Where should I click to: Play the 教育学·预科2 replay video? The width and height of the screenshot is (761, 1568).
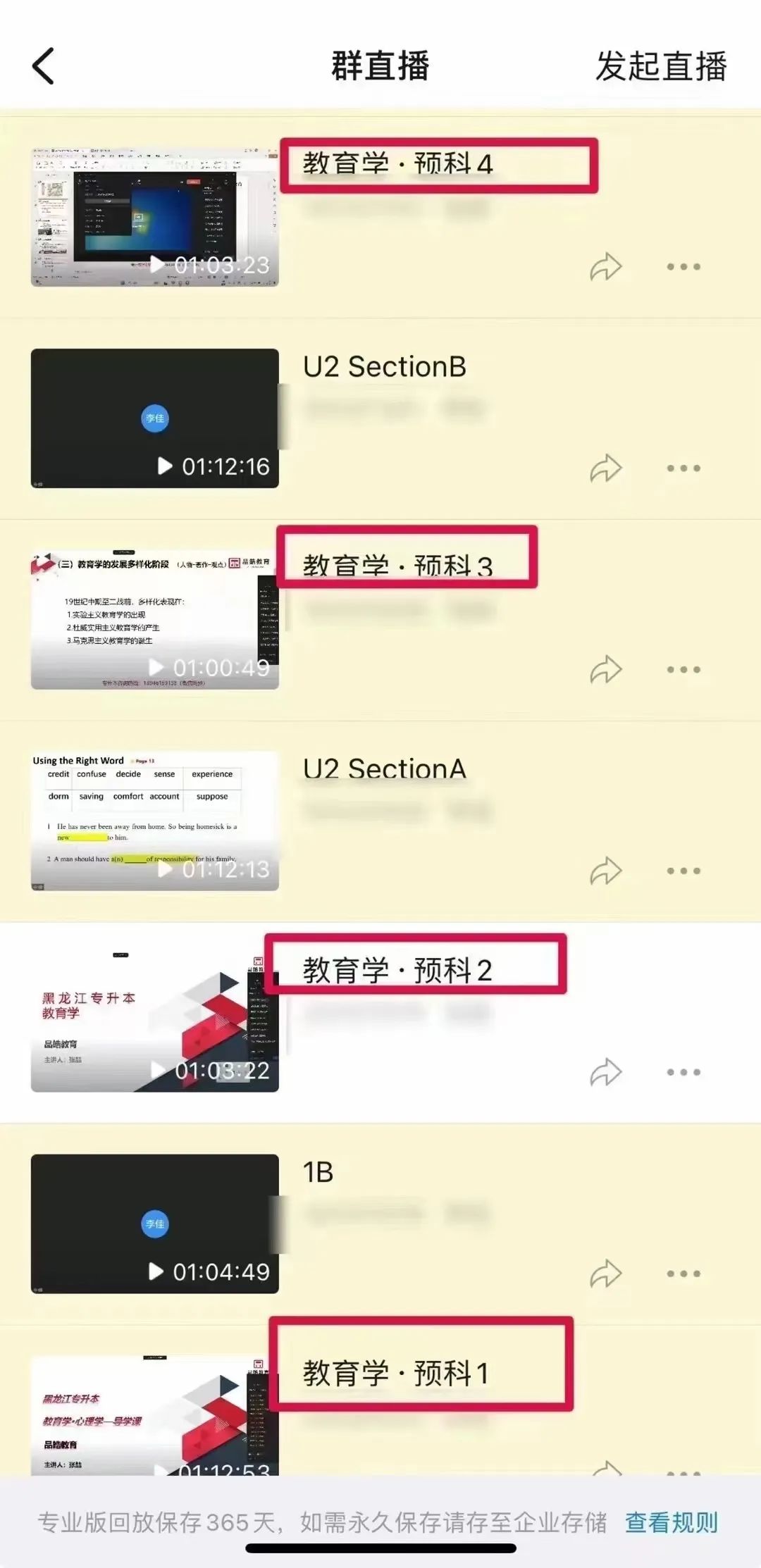(x=154, y=1023)
